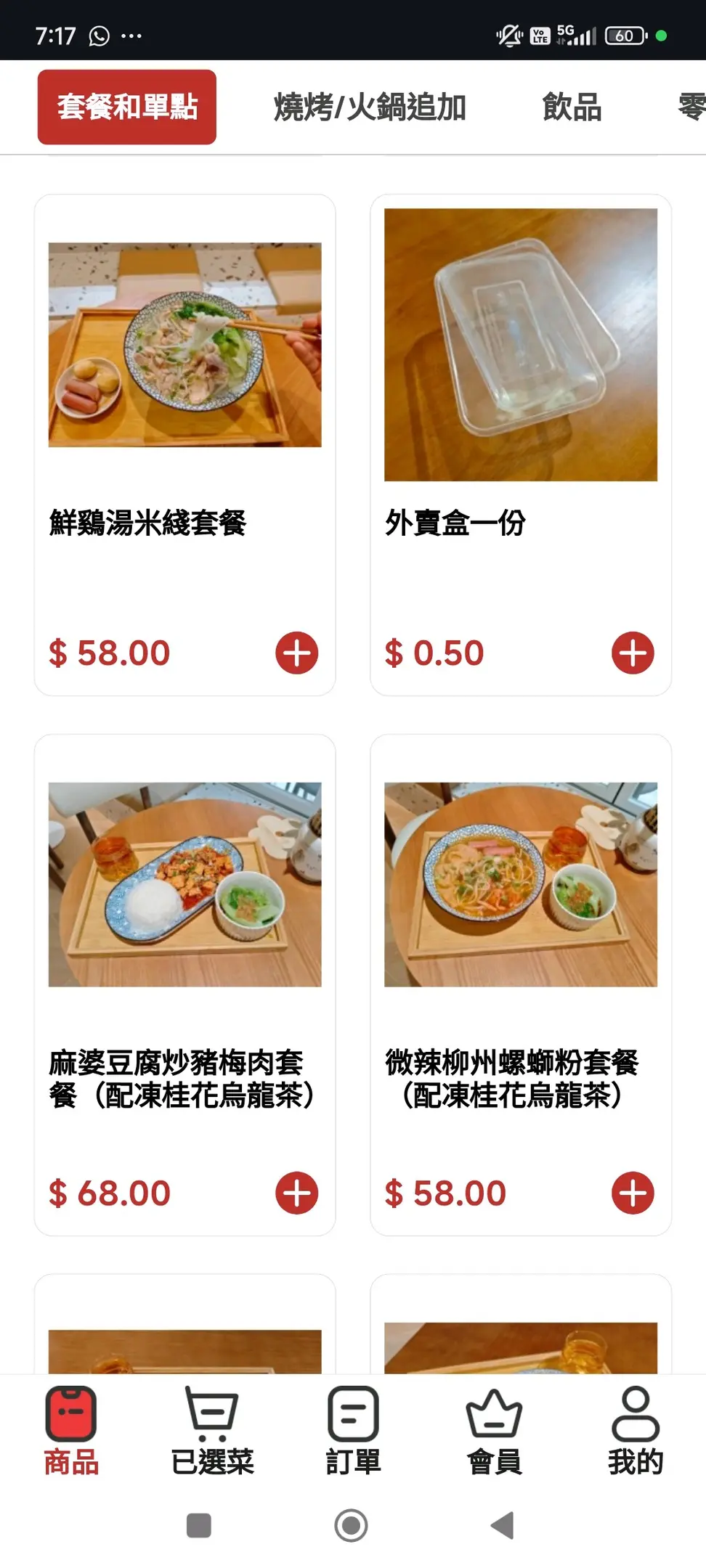The height and width of the screenshot is (1568, 706).
Task: Switch to the 飲品 category tab
Action: (x=572, y=107)
